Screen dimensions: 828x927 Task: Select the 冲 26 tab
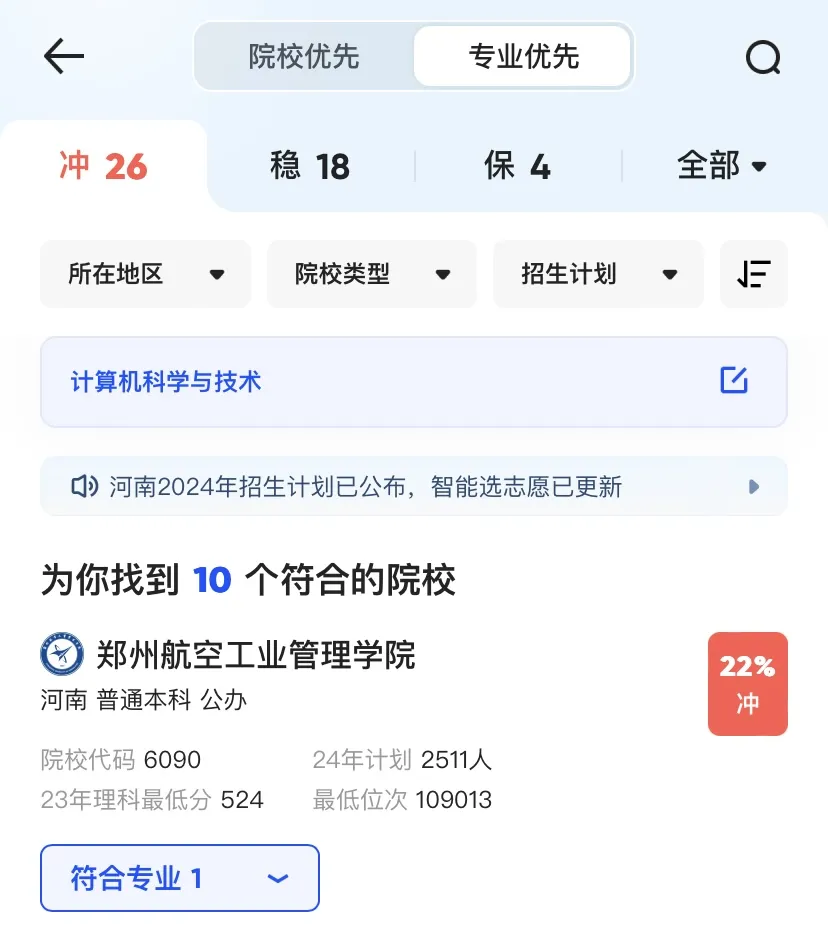click(x=103, y=166)
